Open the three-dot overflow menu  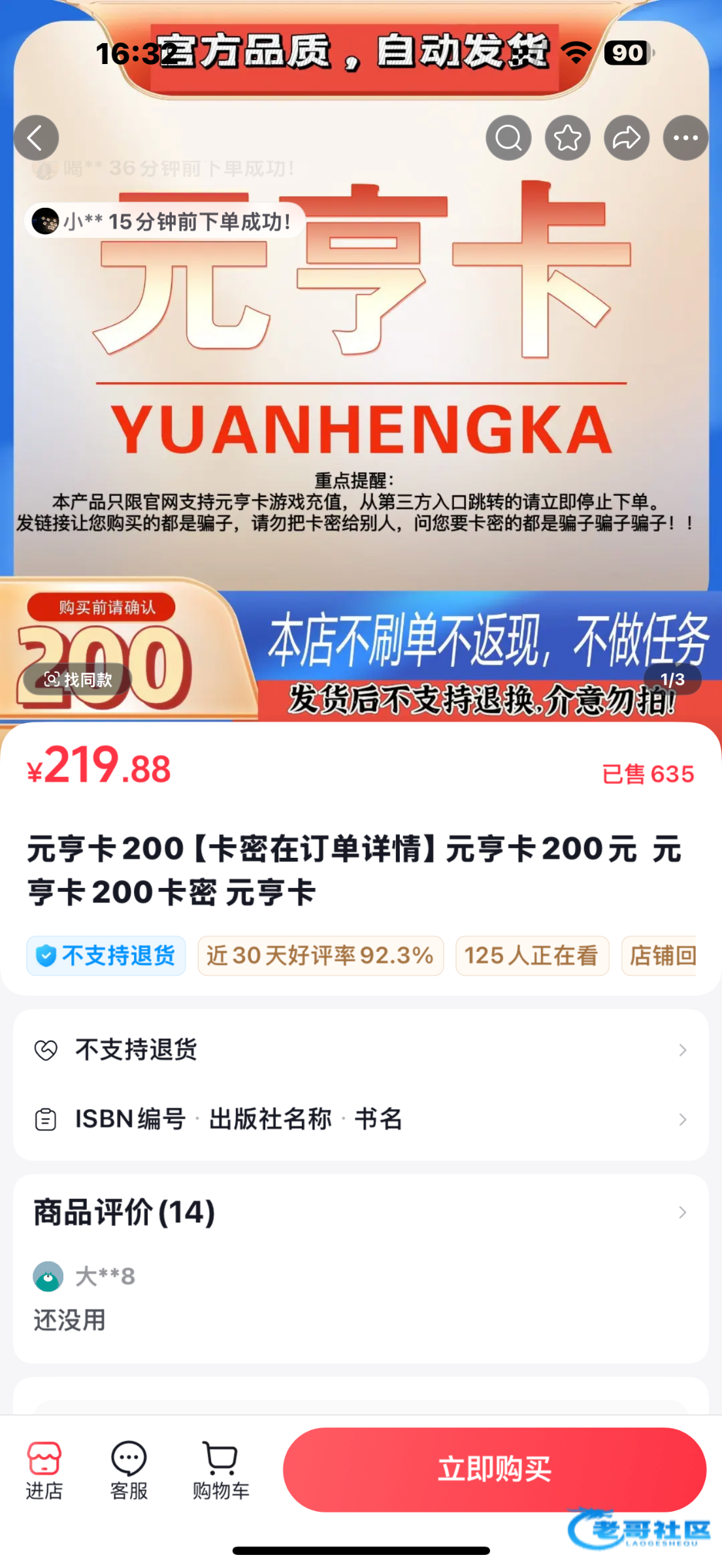click(x=685, y=138)
